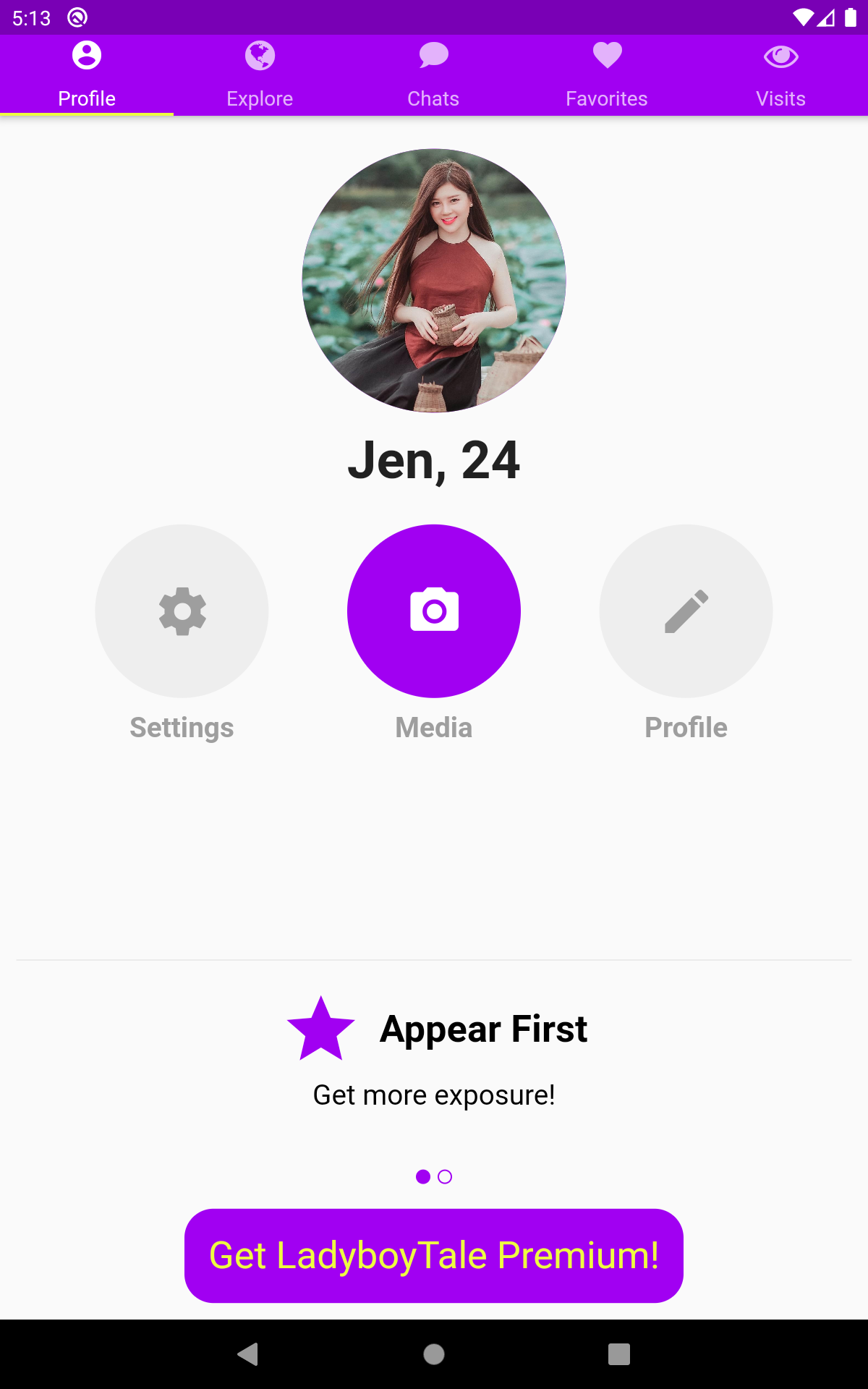Go to the Favorites tab
868x1389 pixels.
coord(607,75)
